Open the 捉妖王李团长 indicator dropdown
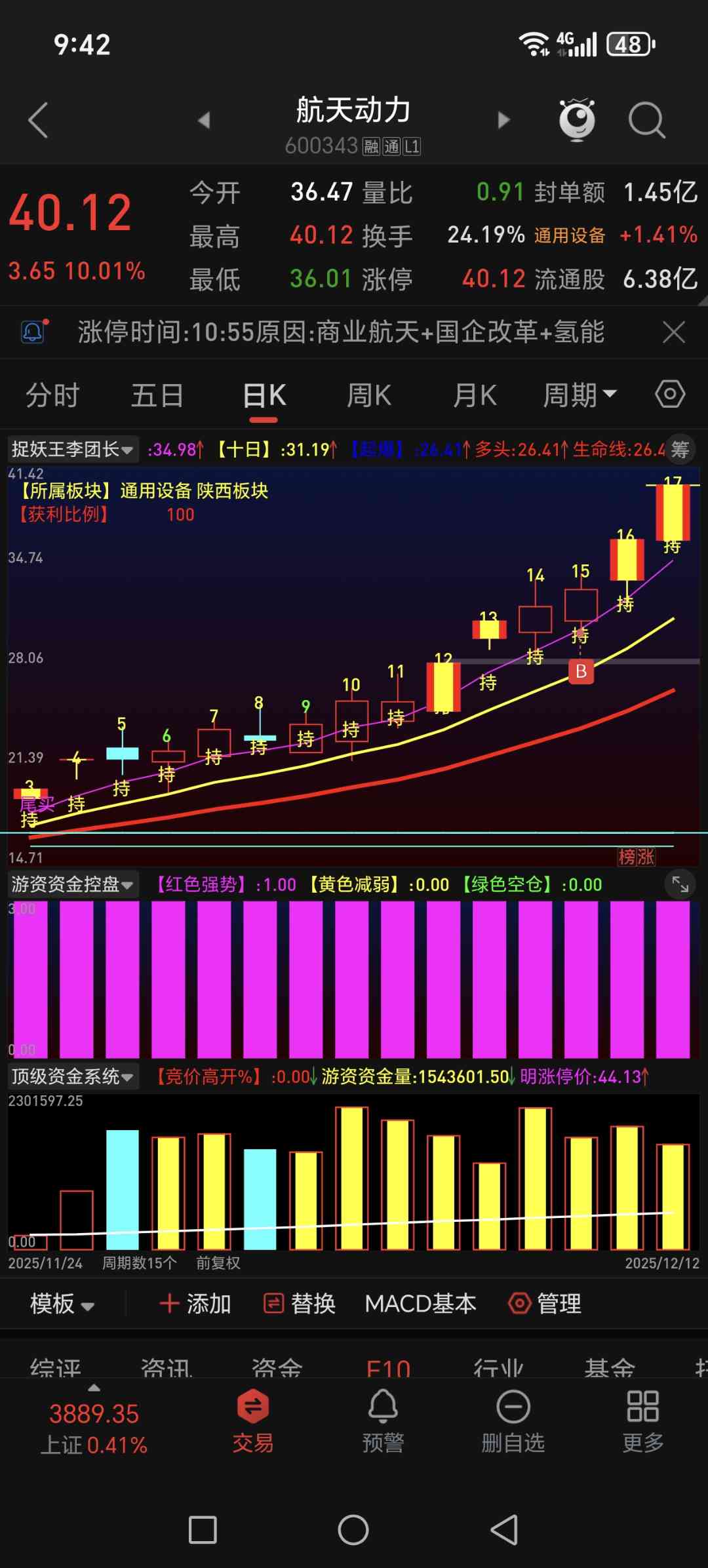 tap(72, 450)
